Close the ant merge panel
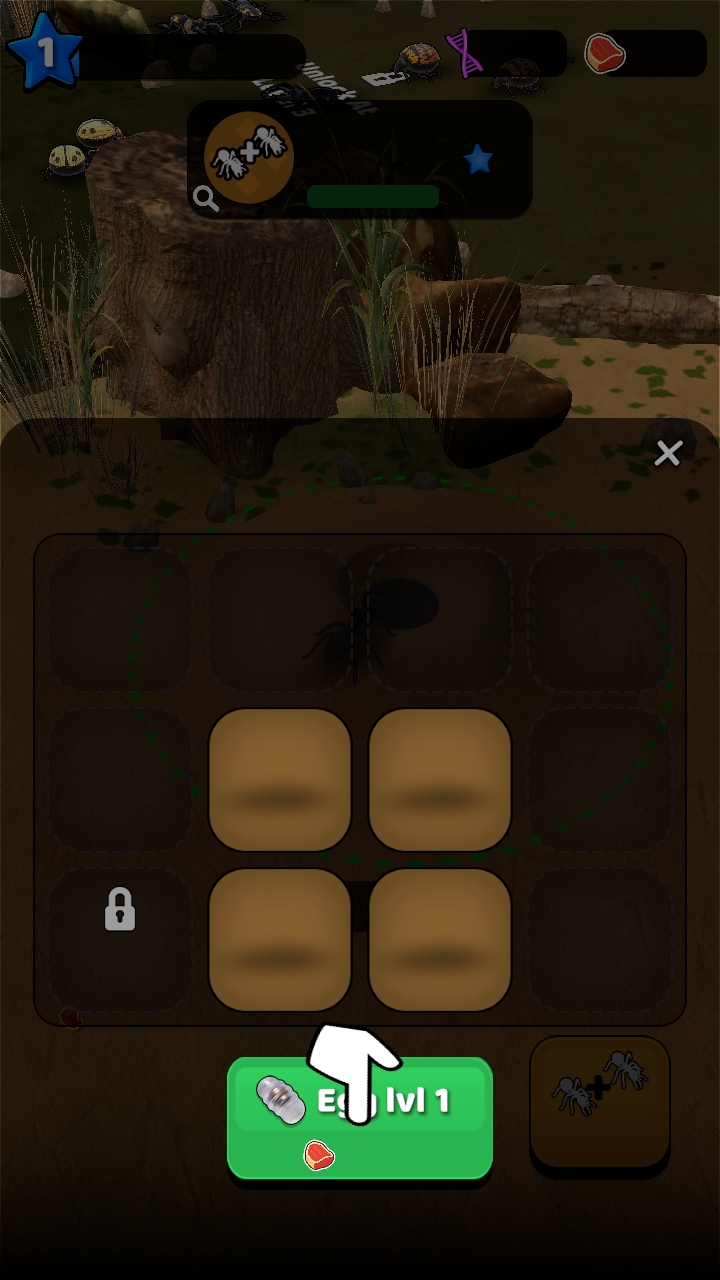The image size is (720, 1280). click(667, 454)
